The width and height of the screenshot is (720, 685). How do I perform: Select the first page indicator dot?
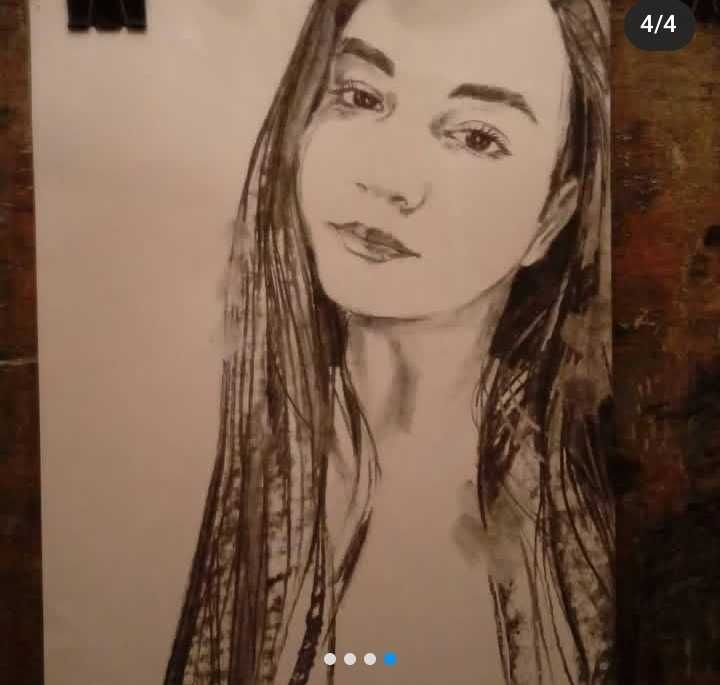(330, 659)
